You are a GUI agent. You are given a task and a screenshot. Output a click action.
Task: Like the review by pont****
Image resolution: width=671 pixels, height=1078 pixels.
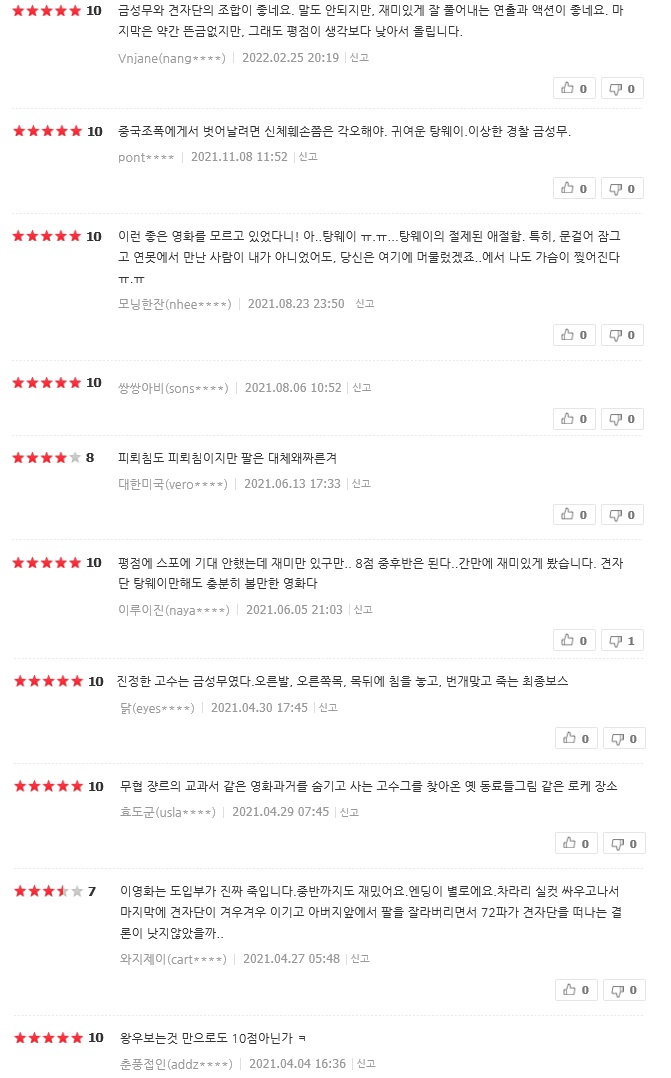575,188
